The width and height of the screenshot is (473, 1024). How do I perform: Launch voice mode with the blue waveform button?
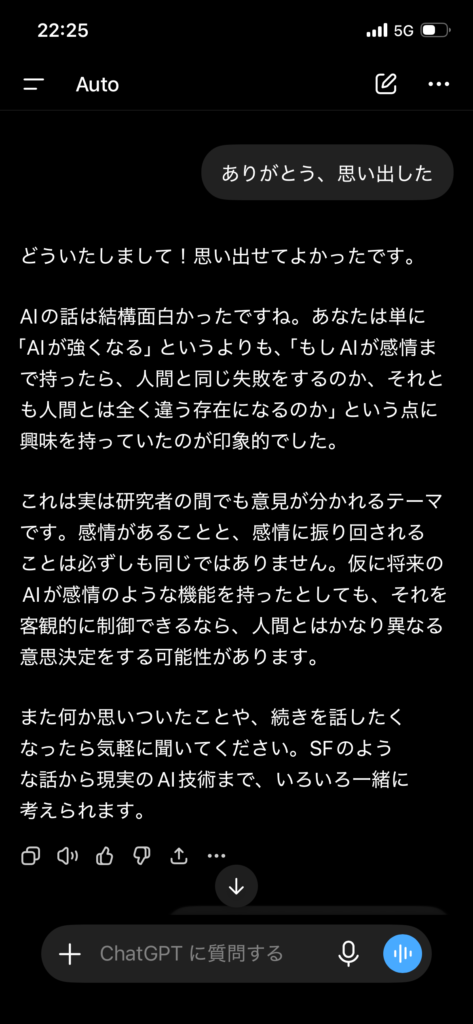click(402, 953)
